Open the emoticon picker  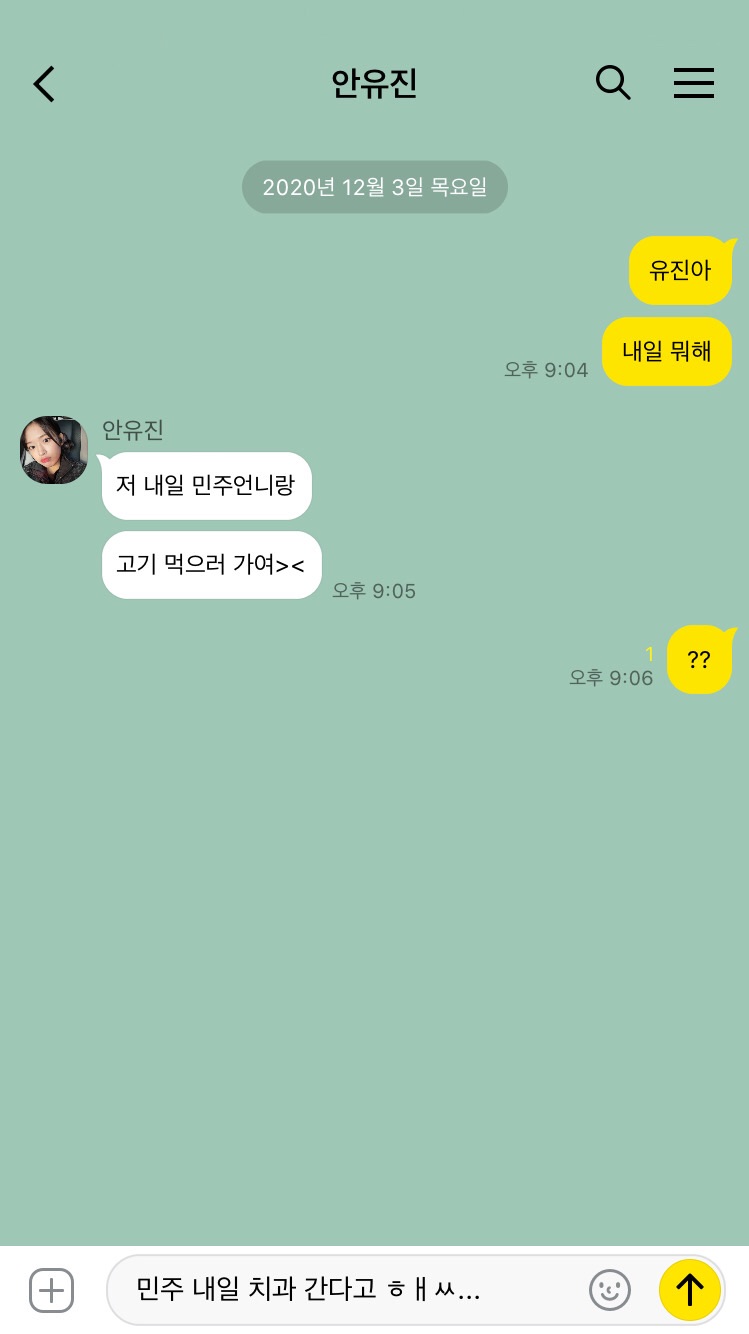610,1290
